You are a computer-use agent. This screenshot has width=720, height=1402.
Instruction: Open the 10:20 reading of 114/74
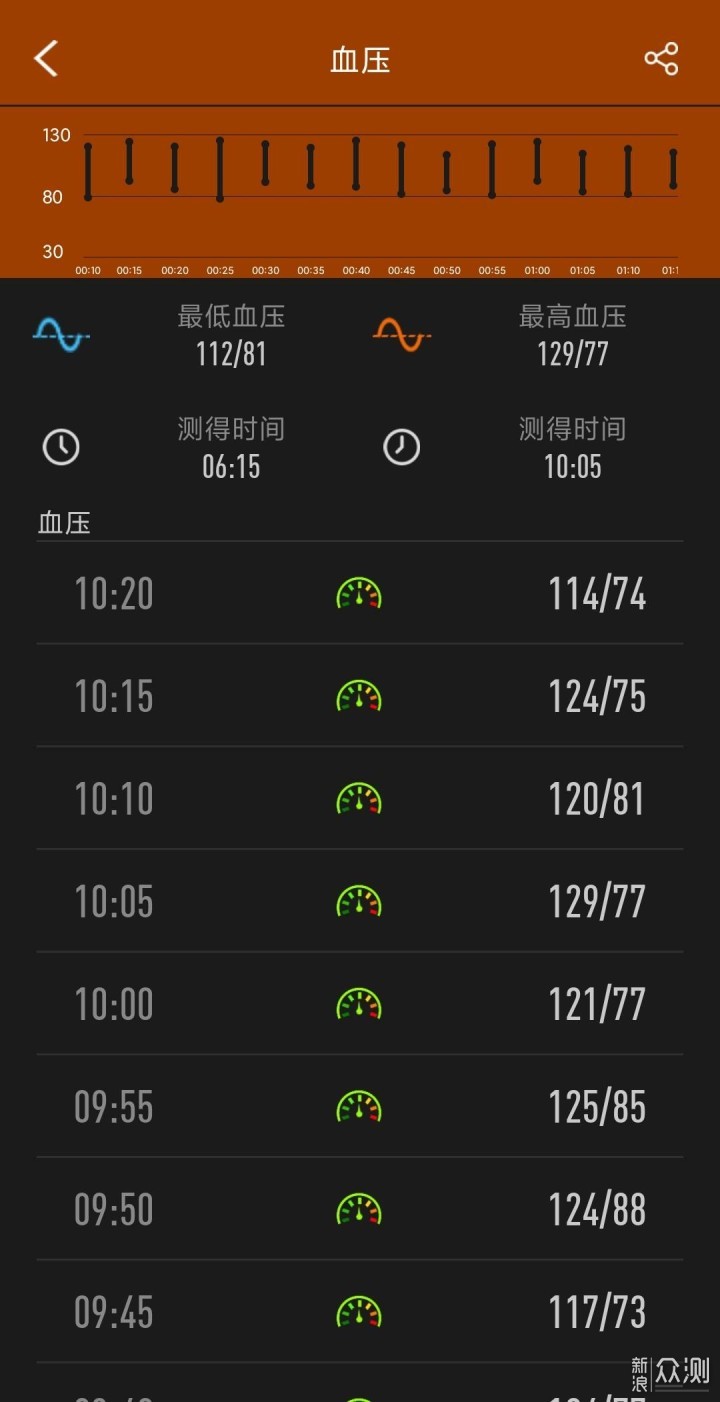(360, 593)
